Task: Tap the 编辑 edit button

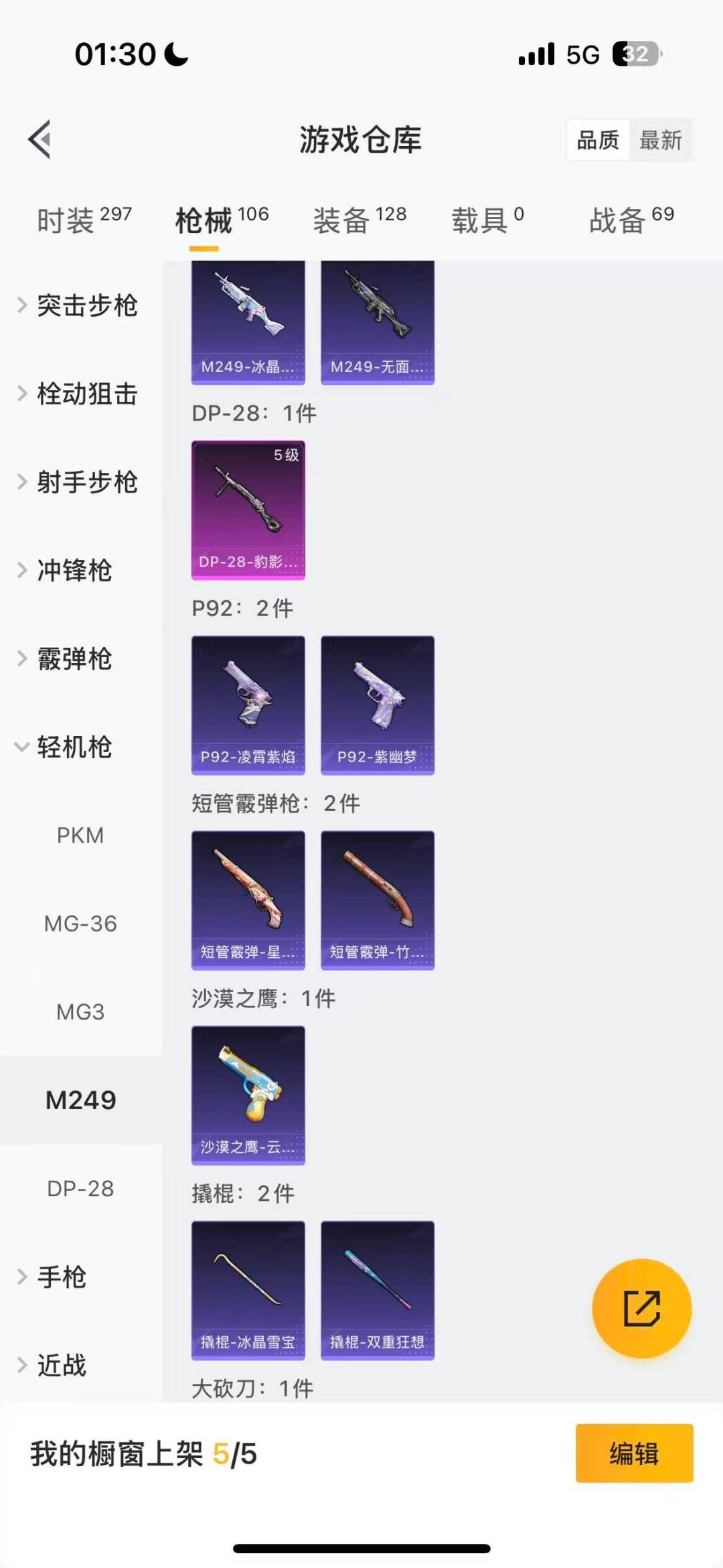Action: tap(633, 1454)
